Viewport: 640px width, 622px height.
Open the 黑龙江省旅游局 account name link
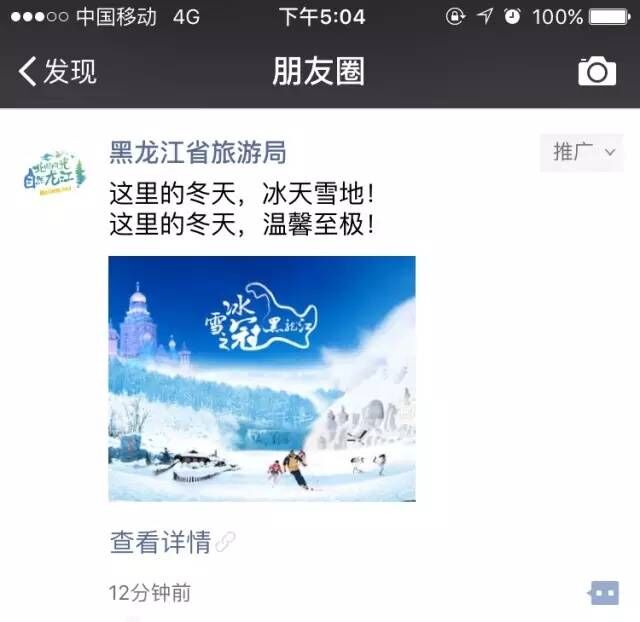coord(197,152)
